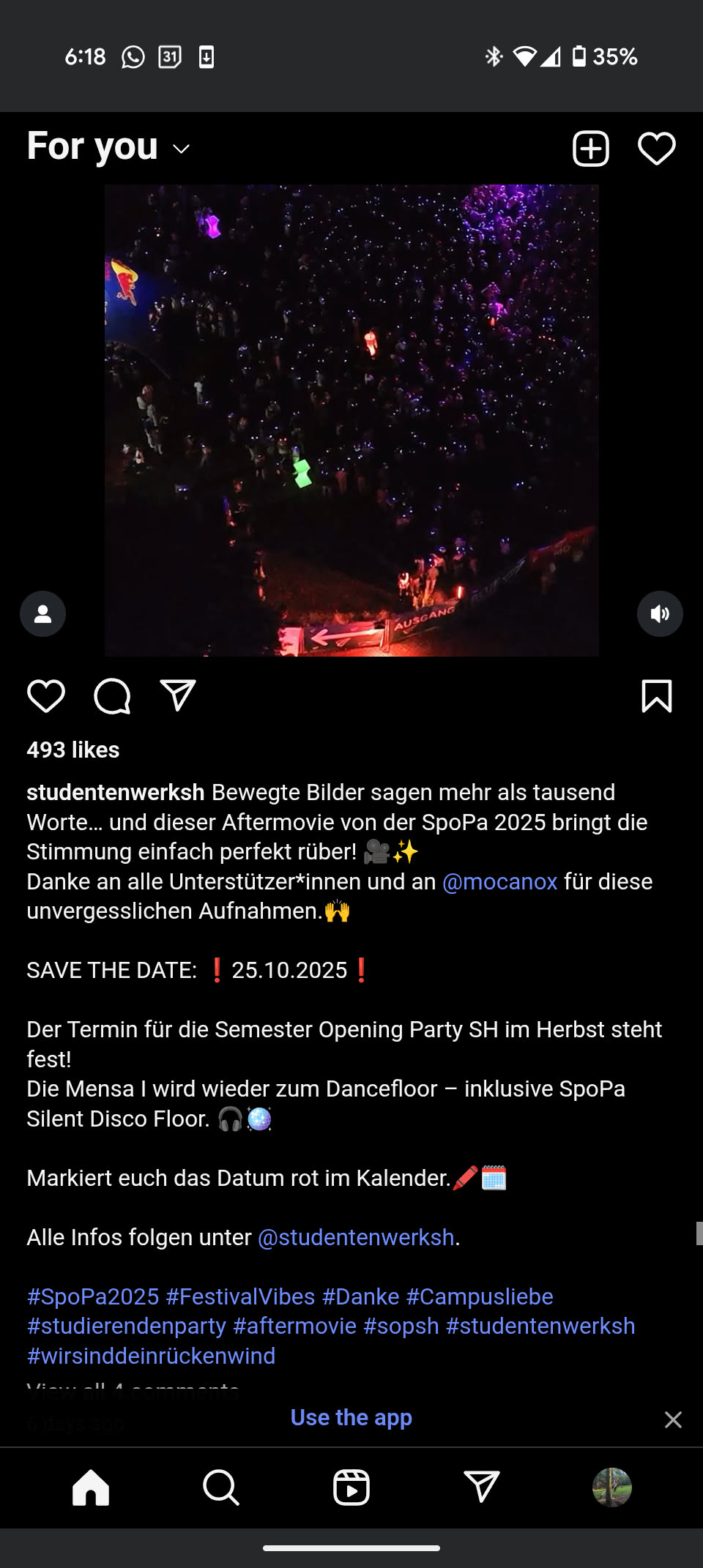Screen dimensions: 703x1568
Task: Open the @studentenwerksh mention link
Action: coord(356,1237)
